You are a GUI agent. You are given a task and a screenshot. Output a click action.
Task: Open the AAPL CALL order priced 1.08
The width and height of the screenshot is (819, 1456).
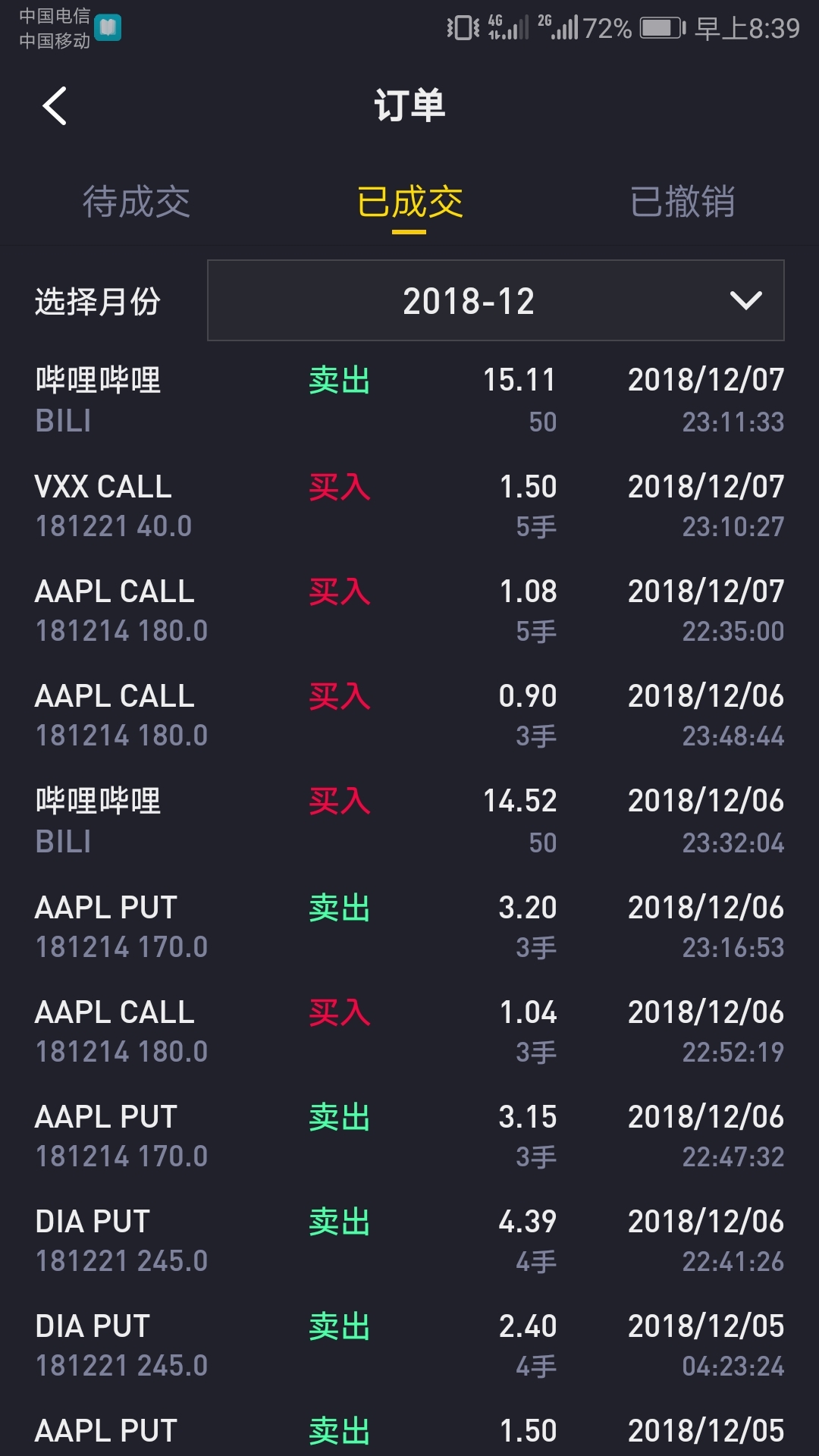click(409, 610)
